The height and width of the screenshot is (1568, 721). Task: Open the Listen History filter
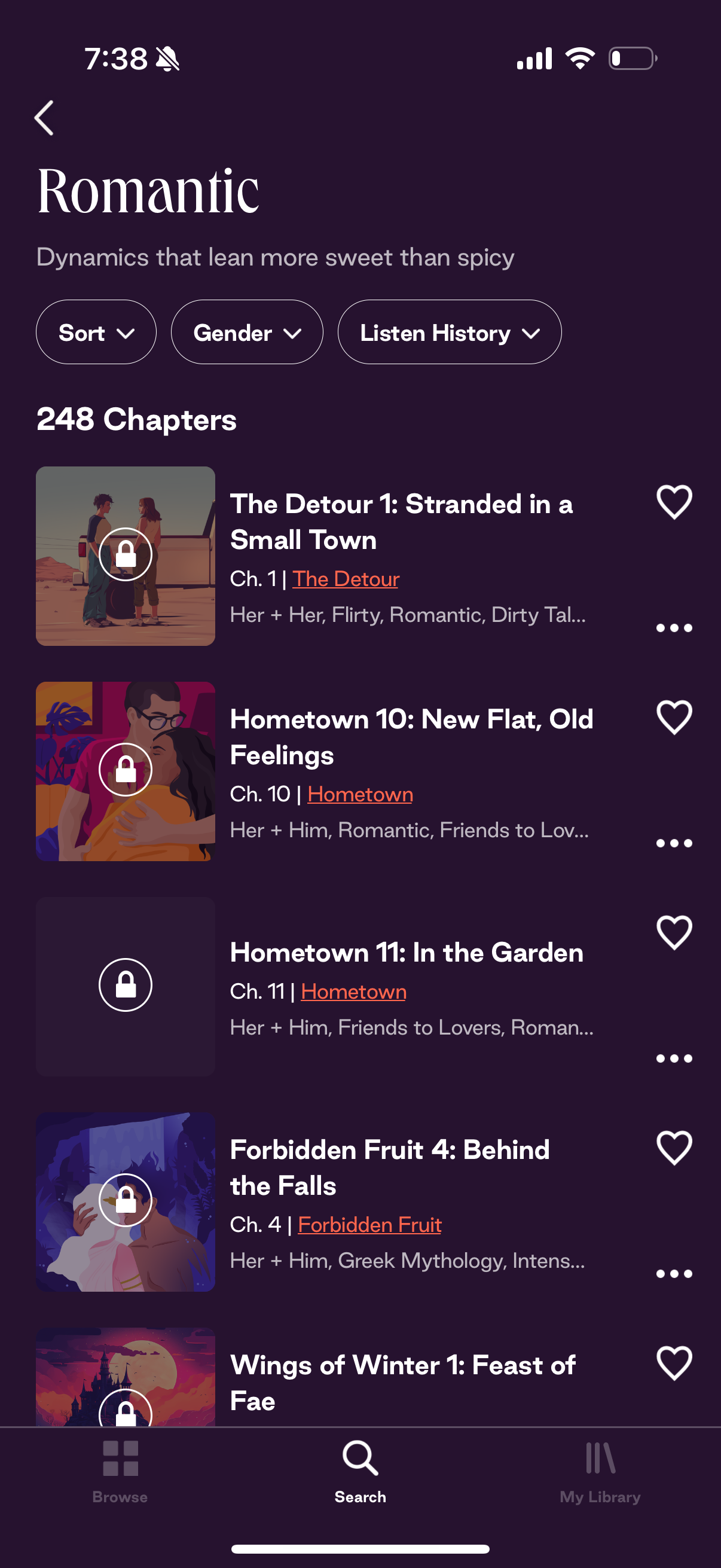pos(449,332)
